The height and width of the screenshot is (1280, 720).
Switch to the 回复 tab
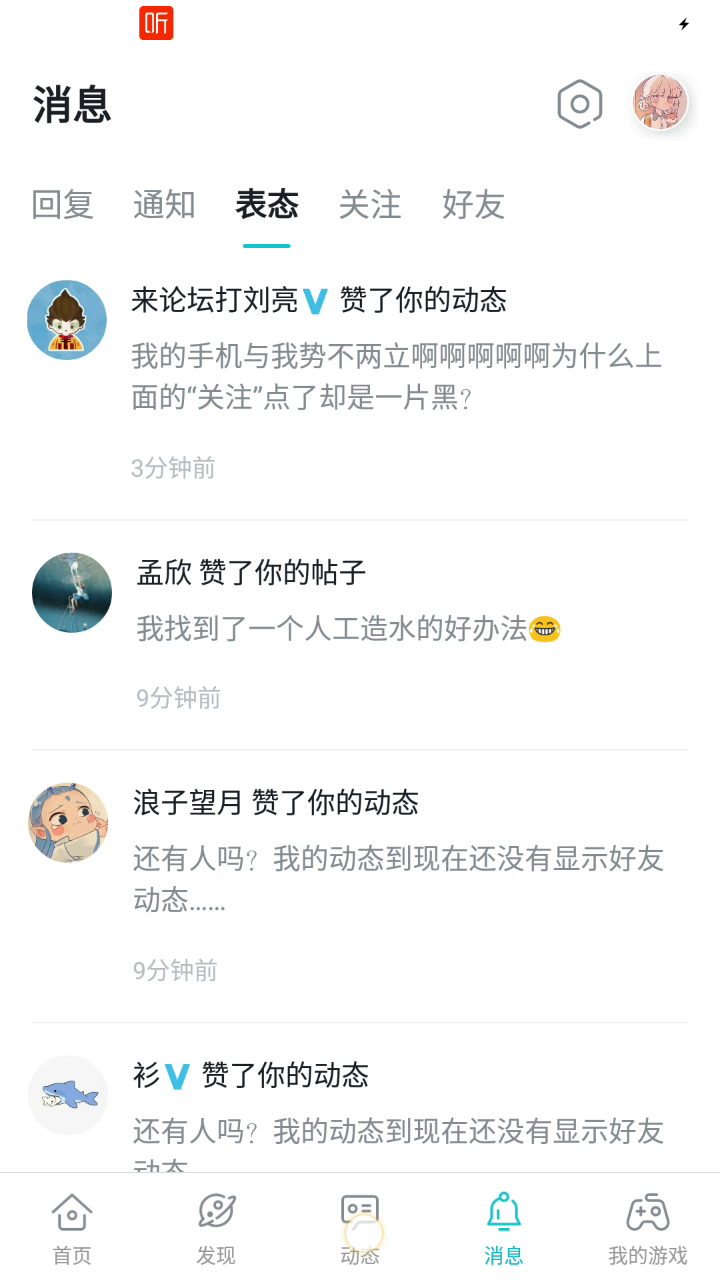pyautogui.click(x=62, y=204)
